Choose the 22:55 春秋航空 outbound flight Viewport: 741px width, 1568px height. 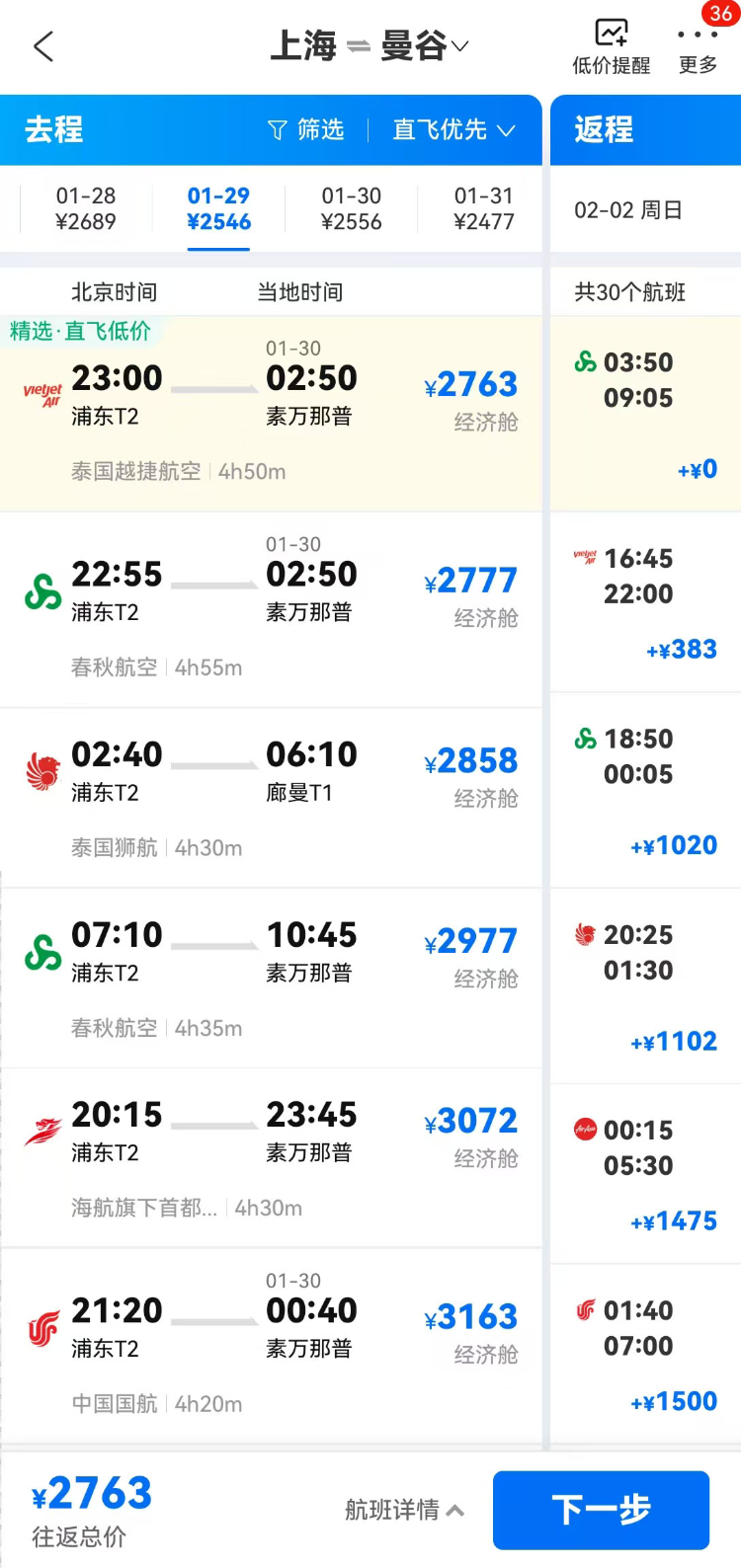271,610
